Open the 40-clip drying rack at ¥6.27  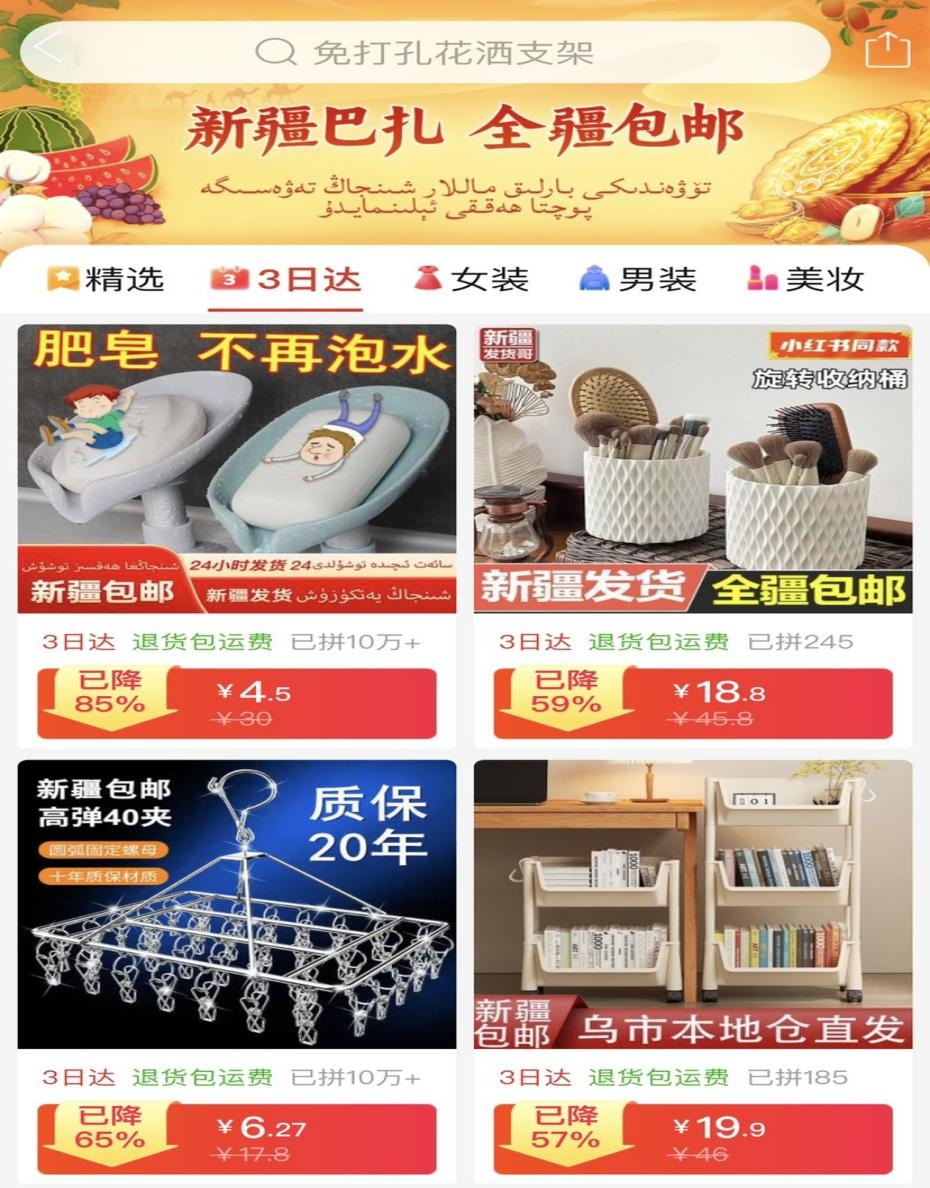(237, 905)
